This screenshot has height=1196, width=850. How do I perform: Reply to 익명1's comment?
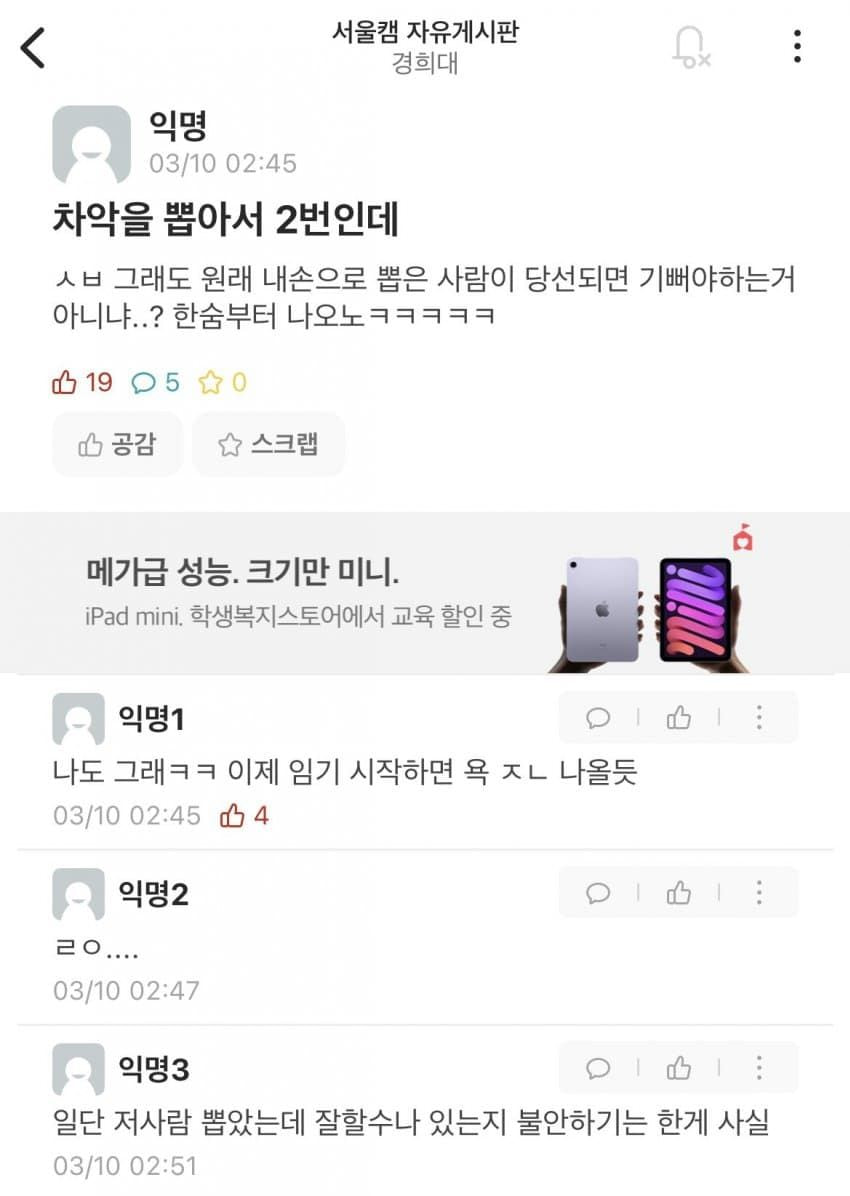(598, 718)
